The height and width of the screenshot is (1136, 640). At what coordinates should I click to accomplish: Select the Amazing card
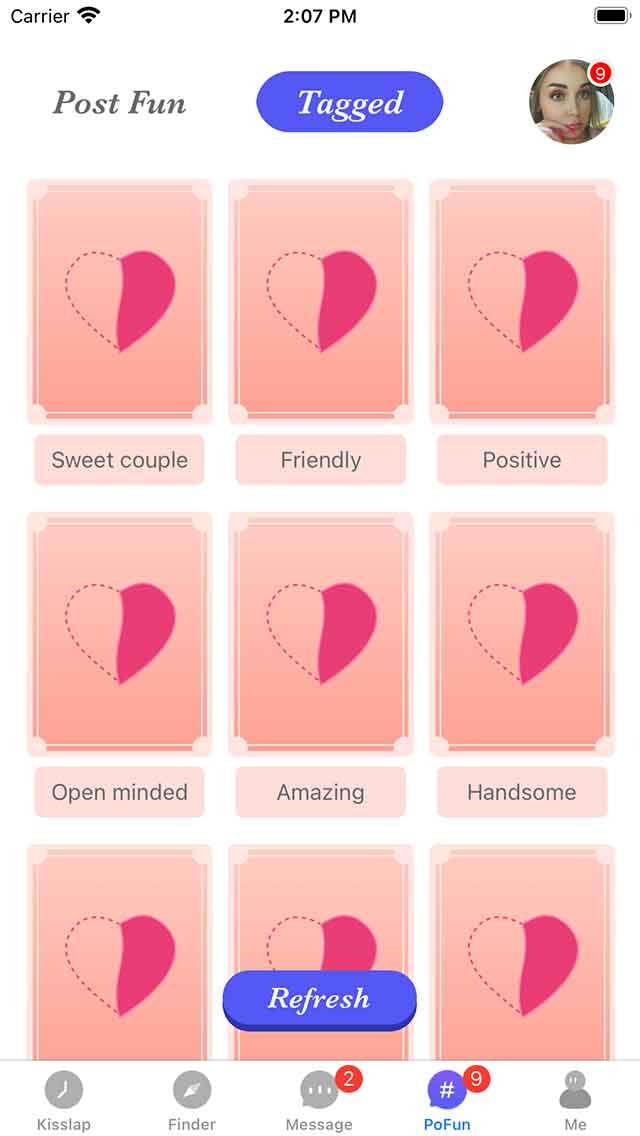click(x=320, y=634)
